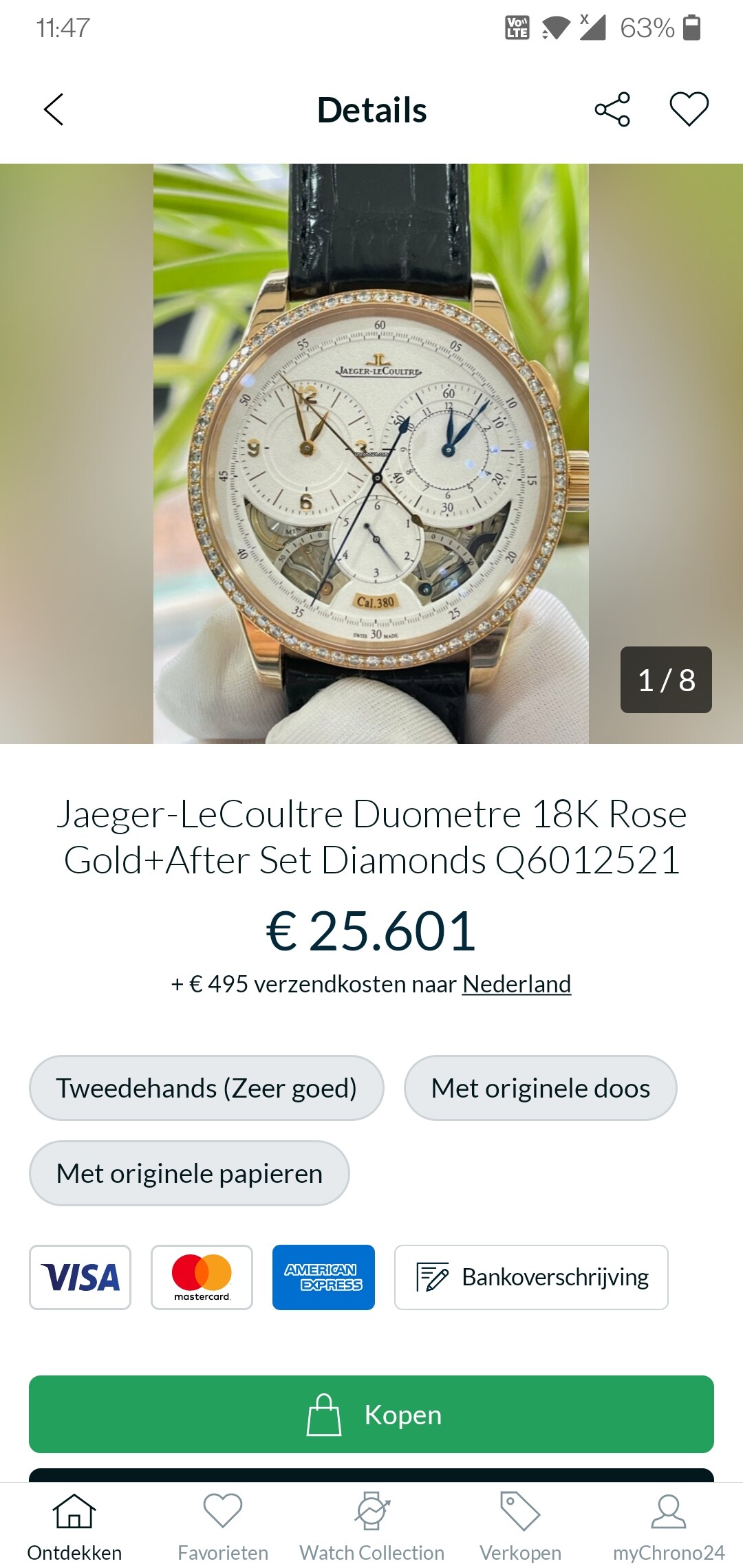Go back using the header arrow
This screenshot has height=1568, width=743.
click(54, 109)
